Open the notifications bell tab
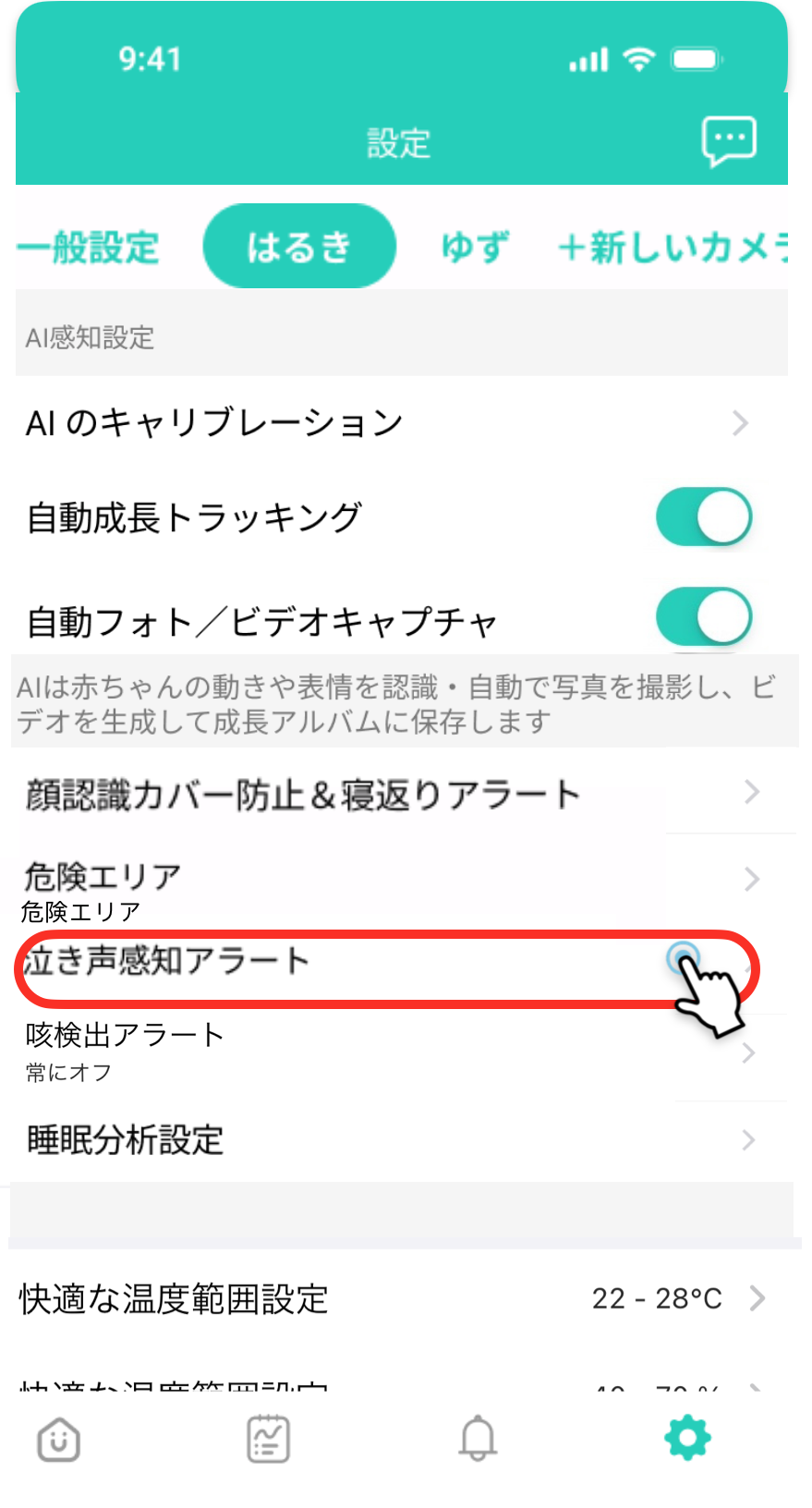The height and width of the screenshot is (1508, 812). [479, 1439]
